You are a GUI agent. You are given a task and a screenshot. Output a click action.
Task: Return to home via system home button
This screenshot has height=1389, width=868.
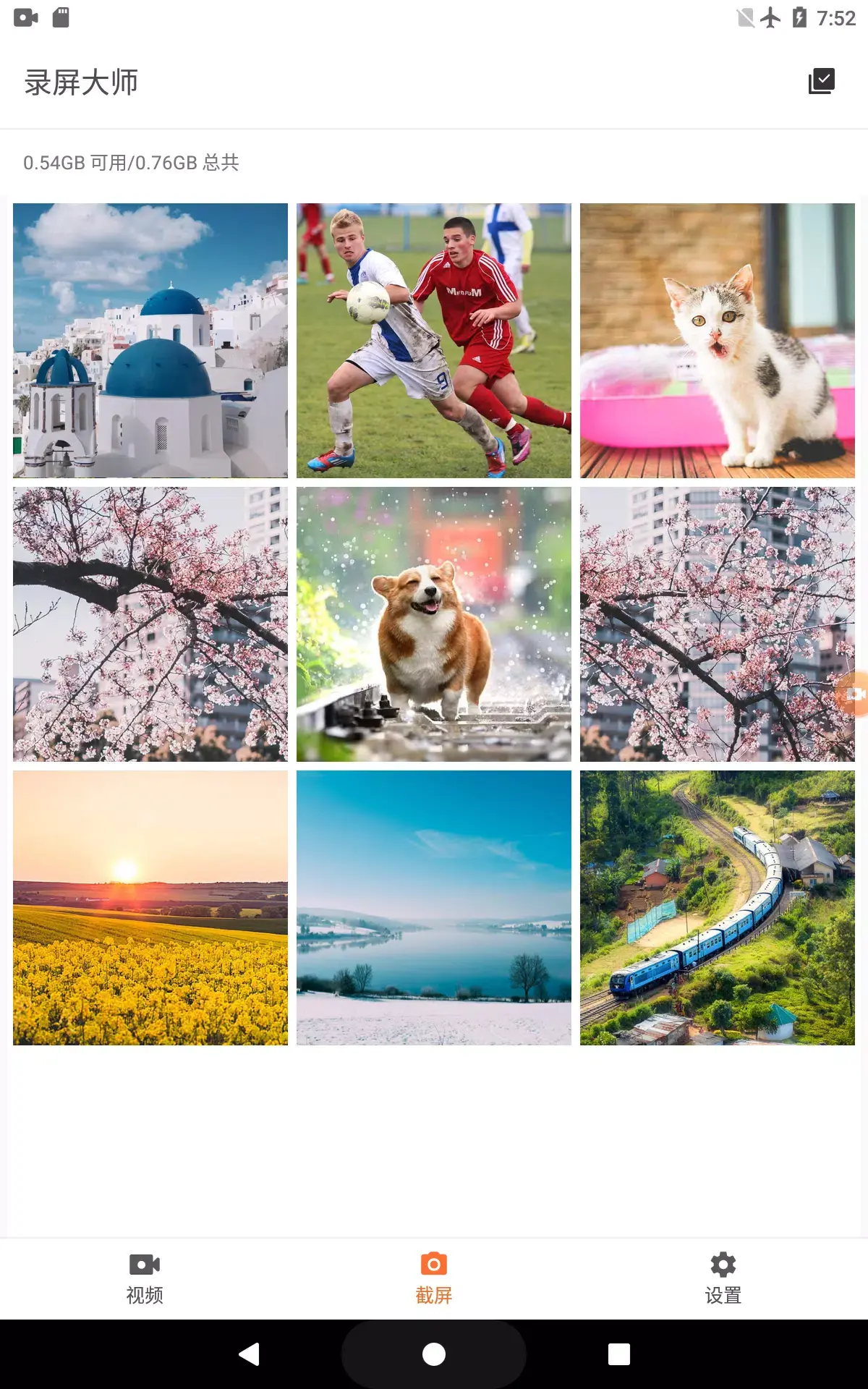pyautogui.click(x=434, y=1354)
